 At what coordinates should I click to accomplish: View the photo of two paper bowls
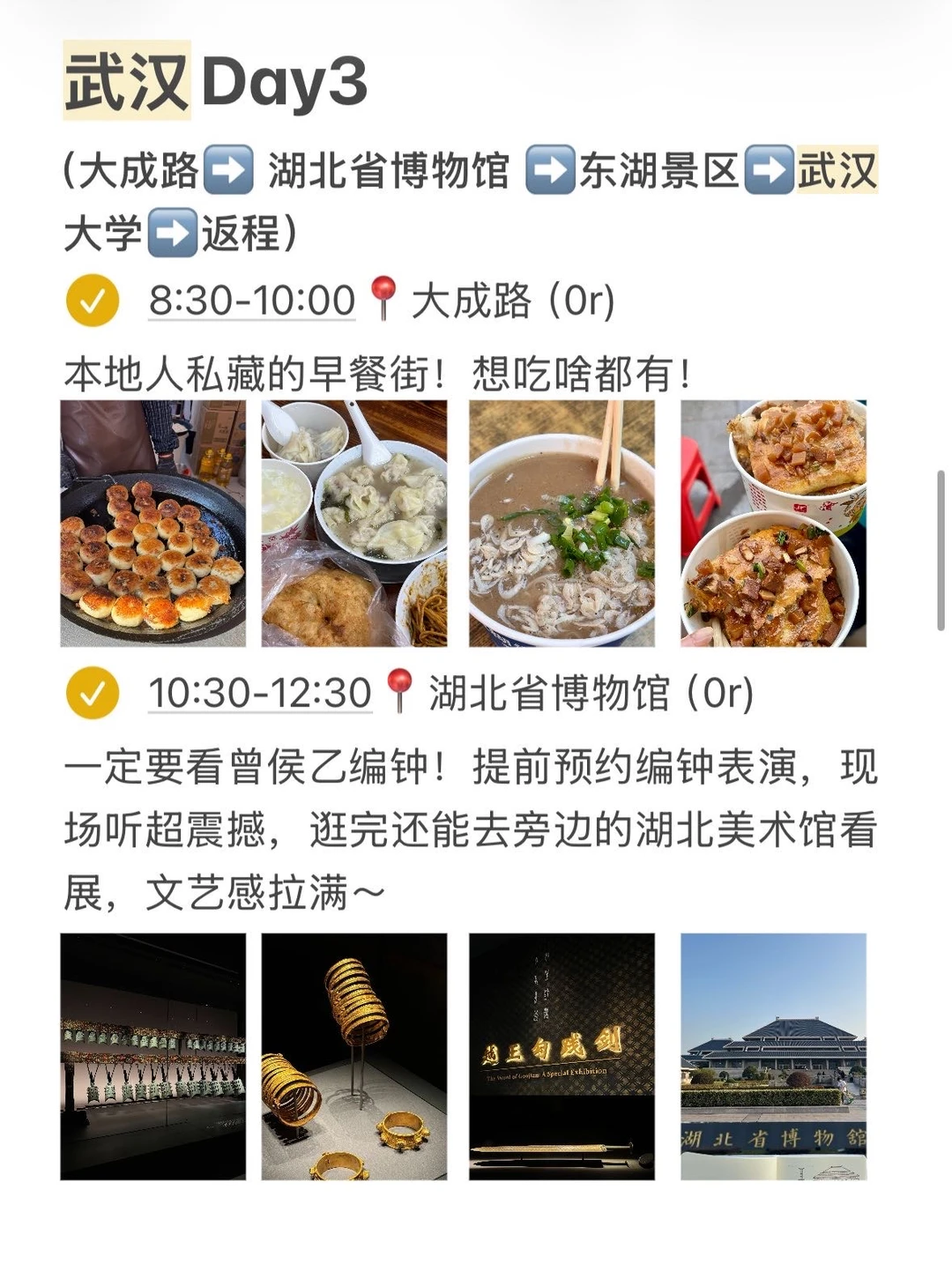click(x=773, y=524)
